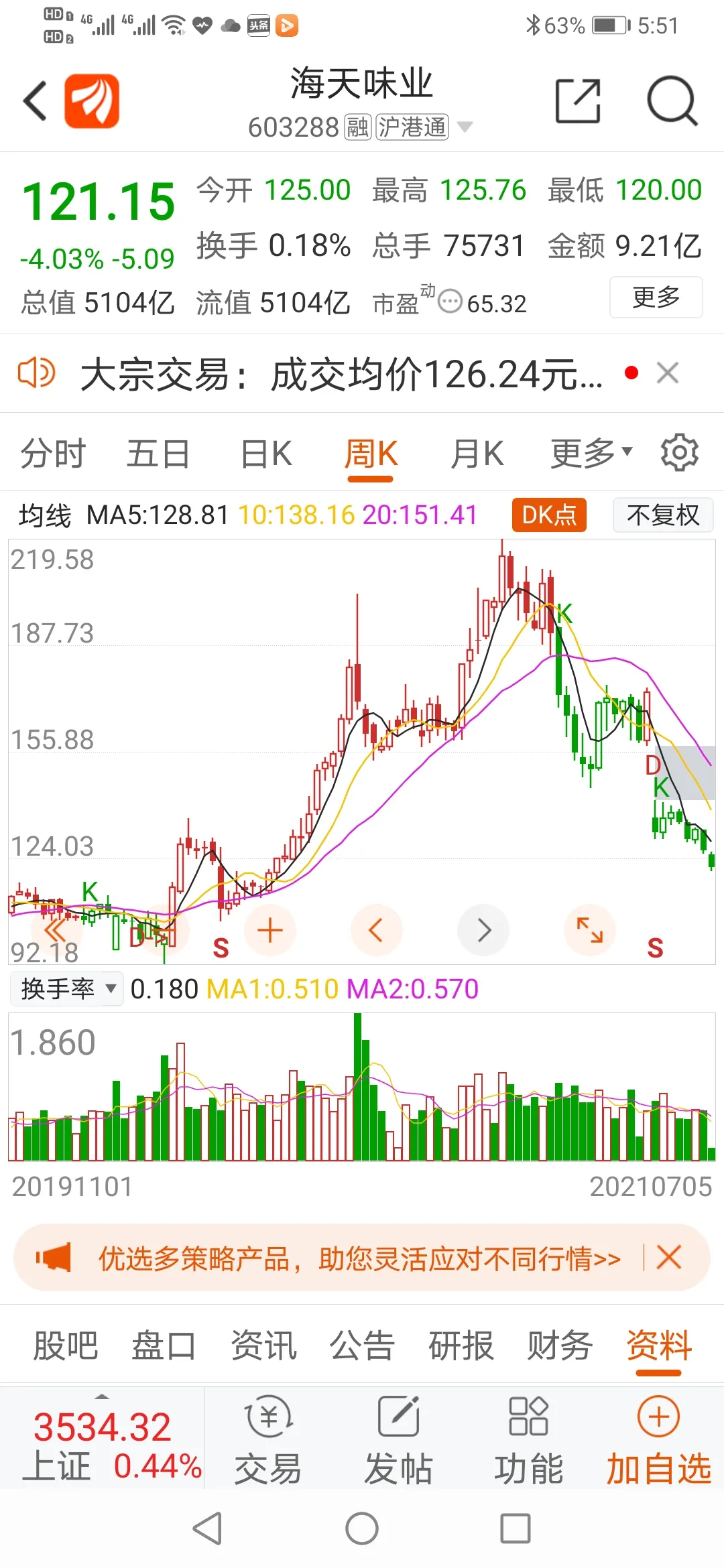Open the 不复权 adjustment option
Image resolution: width=724 pixels, height=1568 pixels.
(x=663, y=515)
